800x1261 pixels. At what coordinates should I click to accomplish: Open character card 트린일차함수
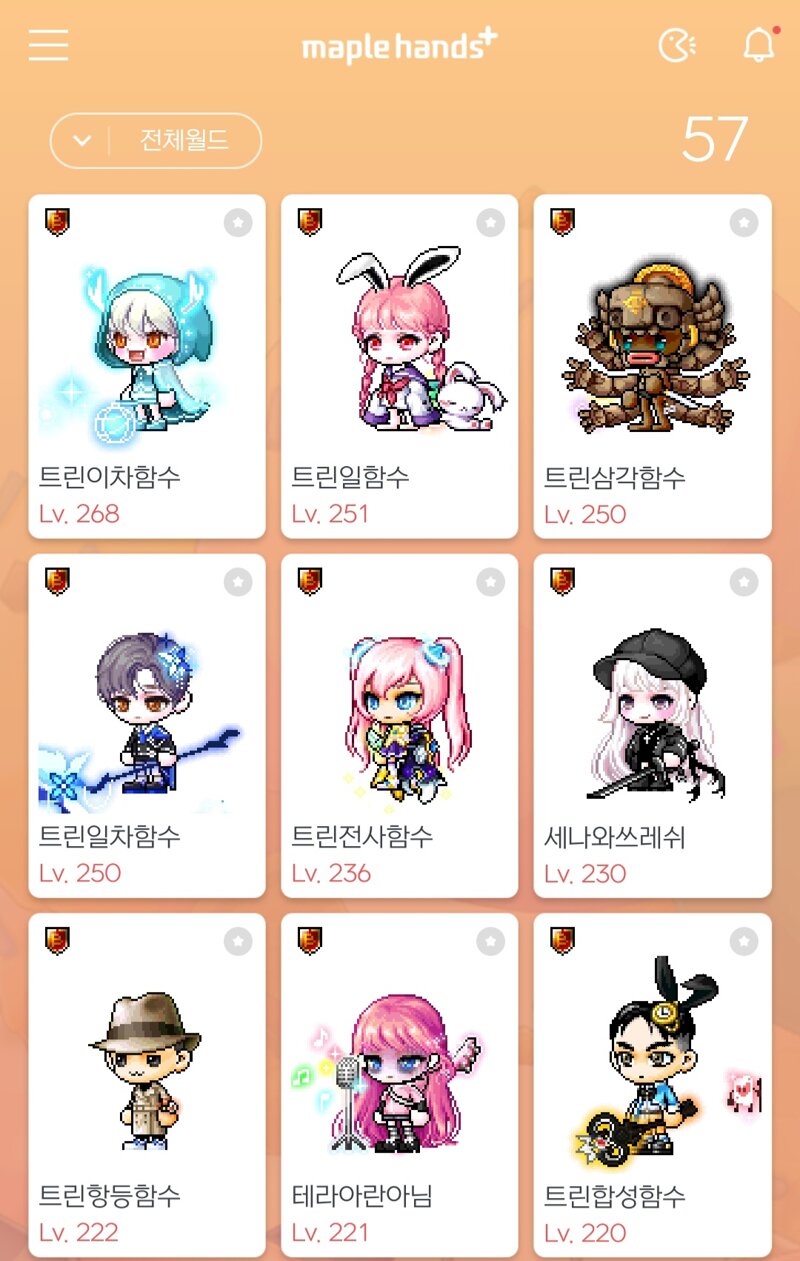tap(147, 725)
